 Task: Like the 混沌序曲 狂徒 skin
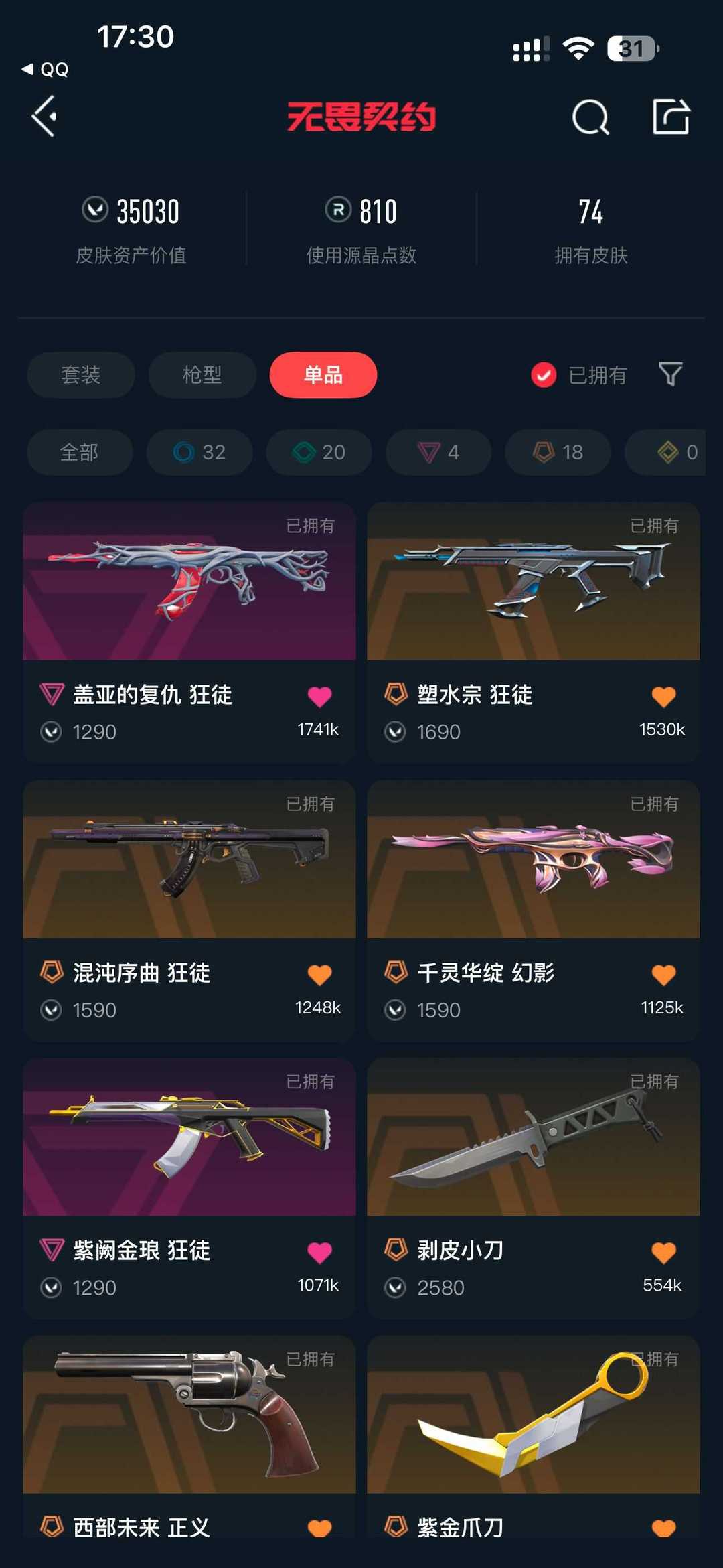[319, 975]
